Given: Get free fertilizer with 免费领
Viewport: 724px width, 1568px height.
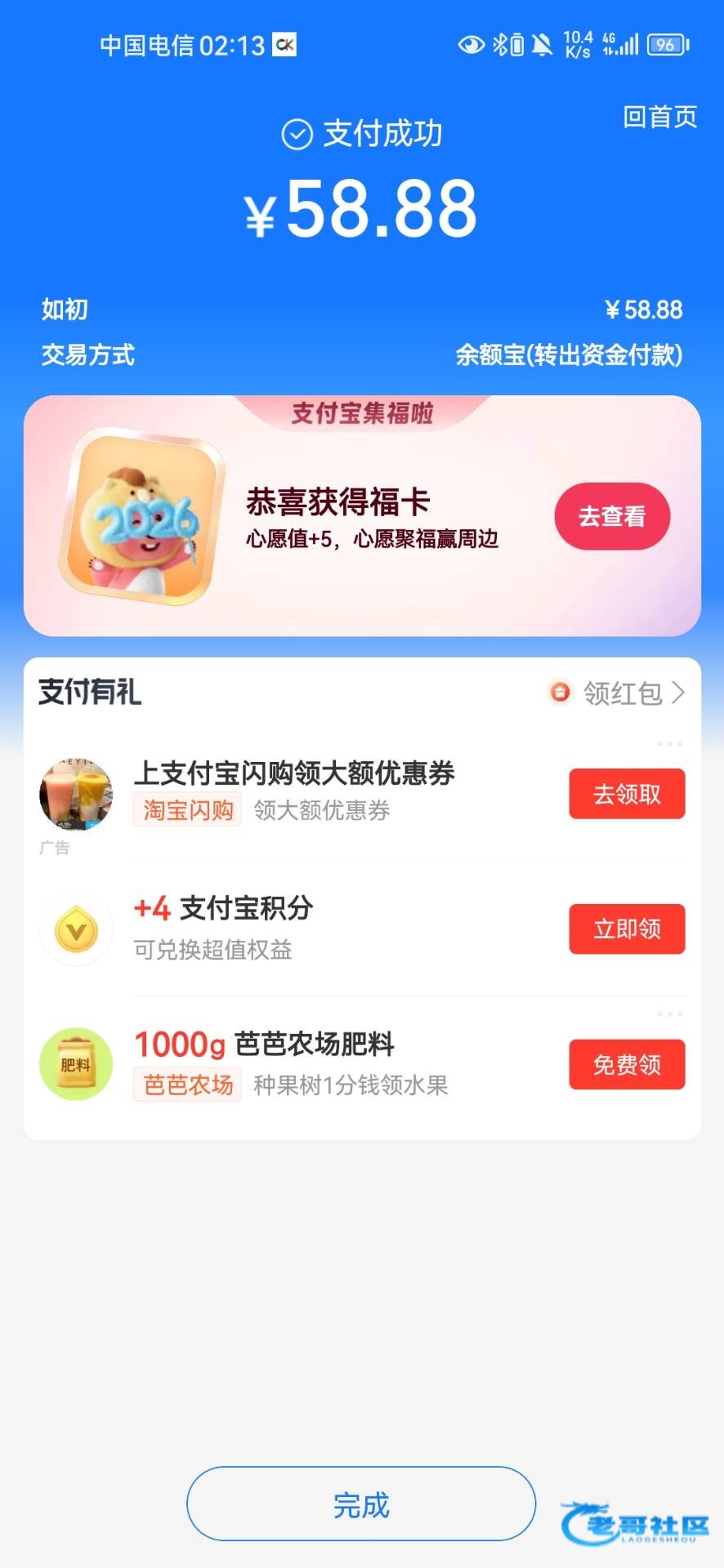Looking at the screenshot, I should pyautogui.click(x=627, y=1064).
